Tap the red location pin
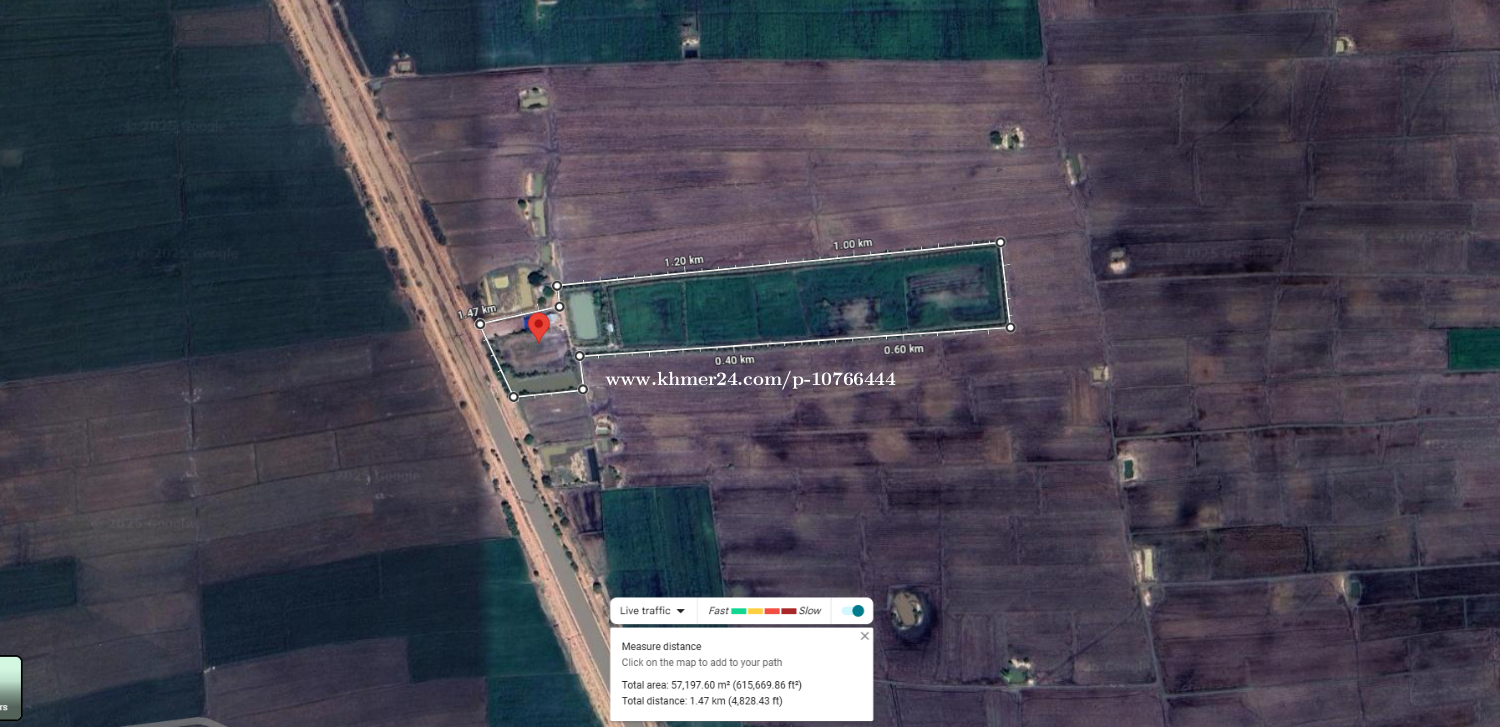 click(x=539, y=326)
